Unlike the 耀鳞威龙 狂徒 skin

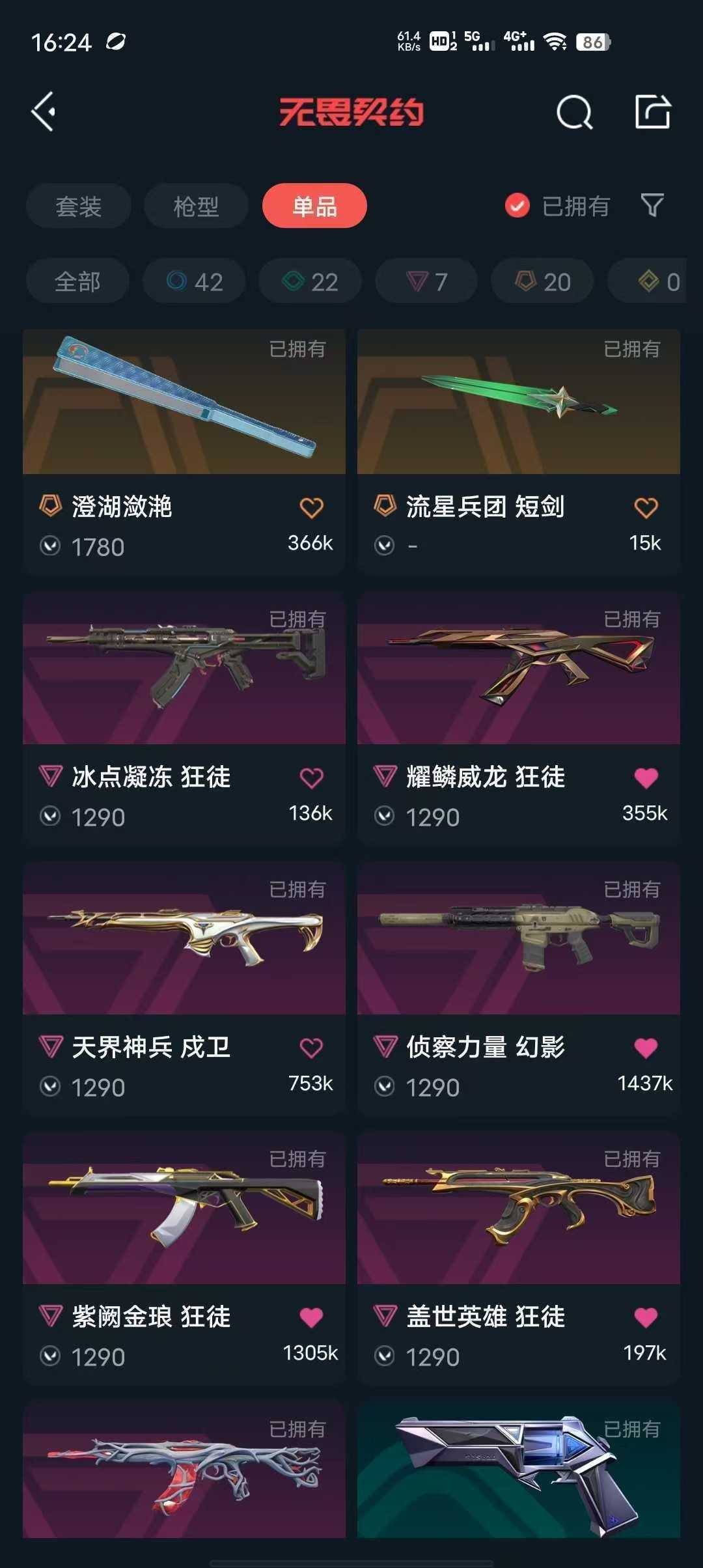(646, 777)
